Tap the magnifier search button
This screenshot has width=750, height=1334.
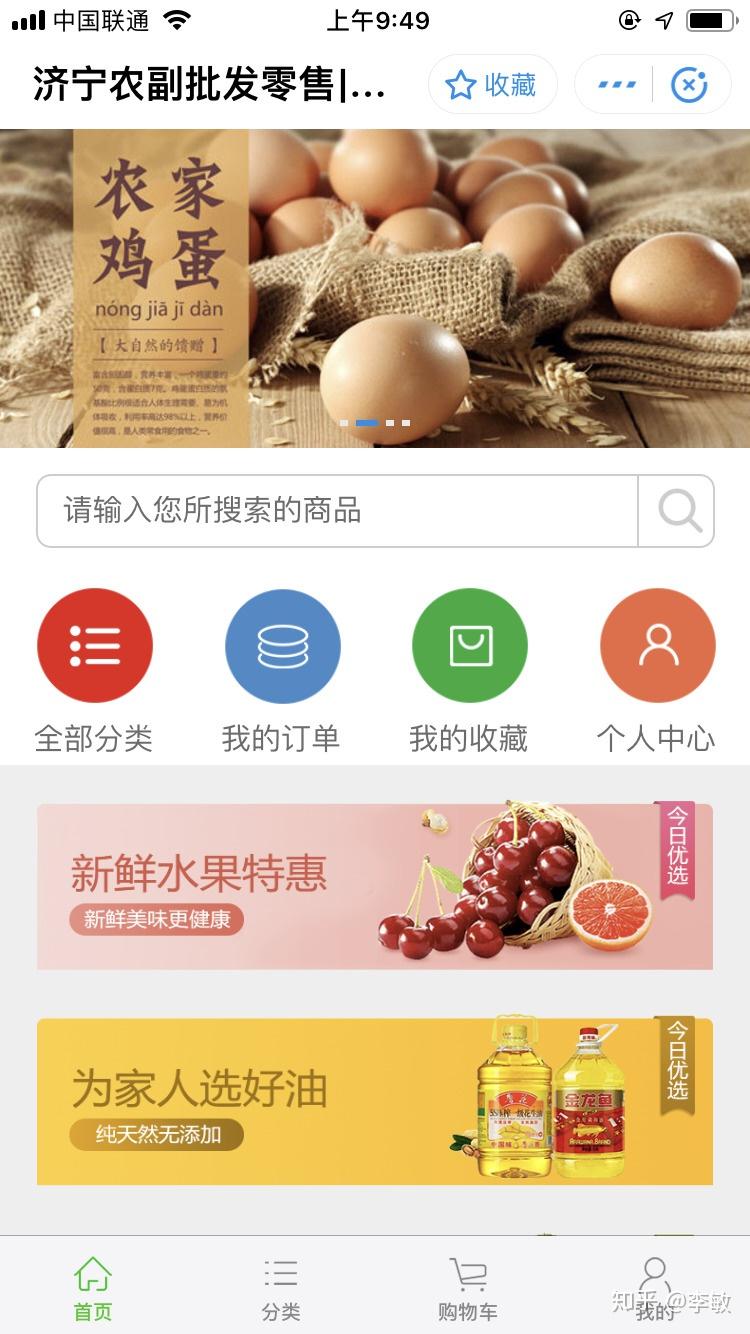point(678,511)
